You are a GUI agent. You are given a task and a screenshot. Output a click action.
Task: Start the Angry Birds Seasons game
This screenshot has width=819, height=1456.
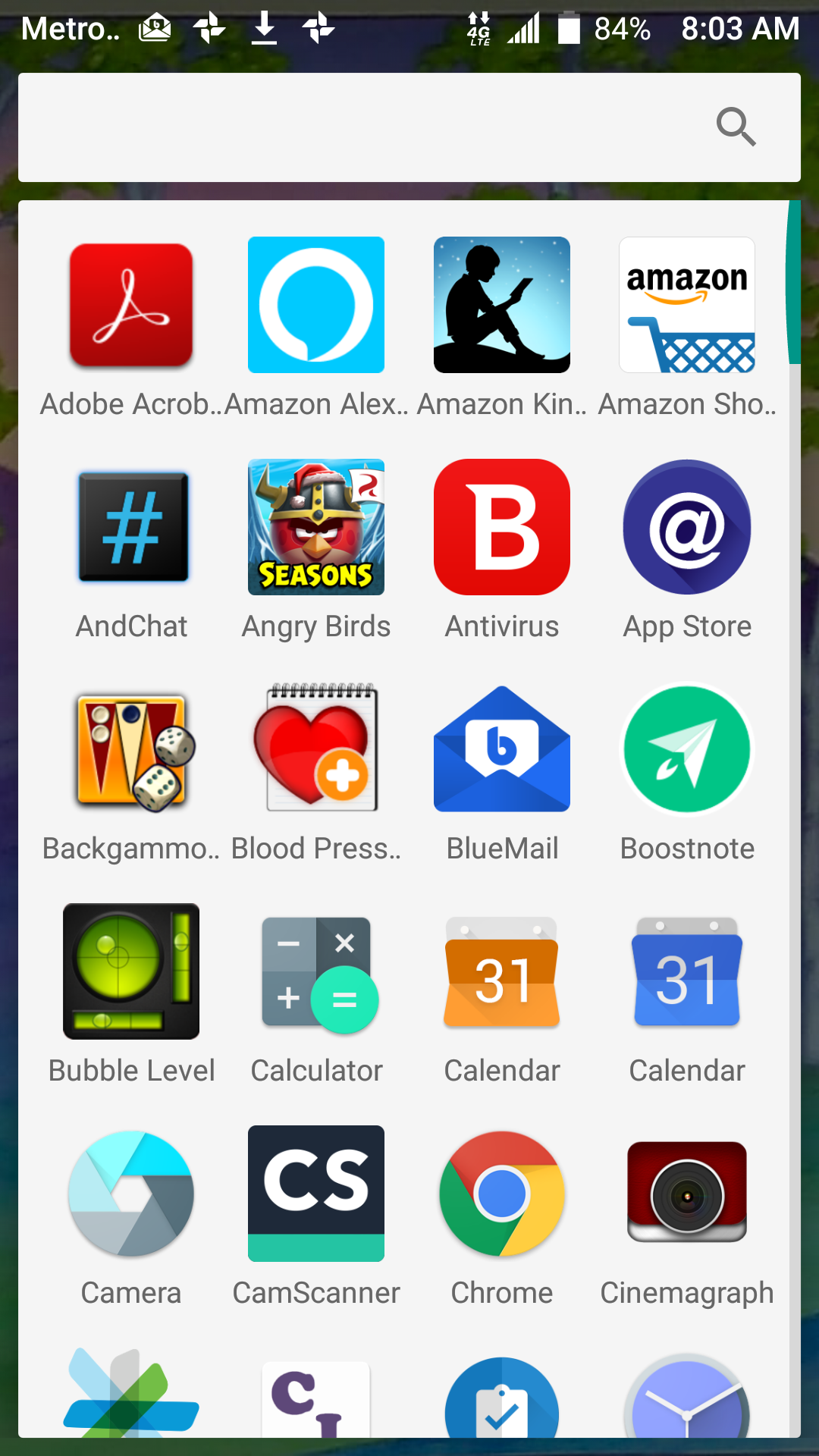point(316,527)
